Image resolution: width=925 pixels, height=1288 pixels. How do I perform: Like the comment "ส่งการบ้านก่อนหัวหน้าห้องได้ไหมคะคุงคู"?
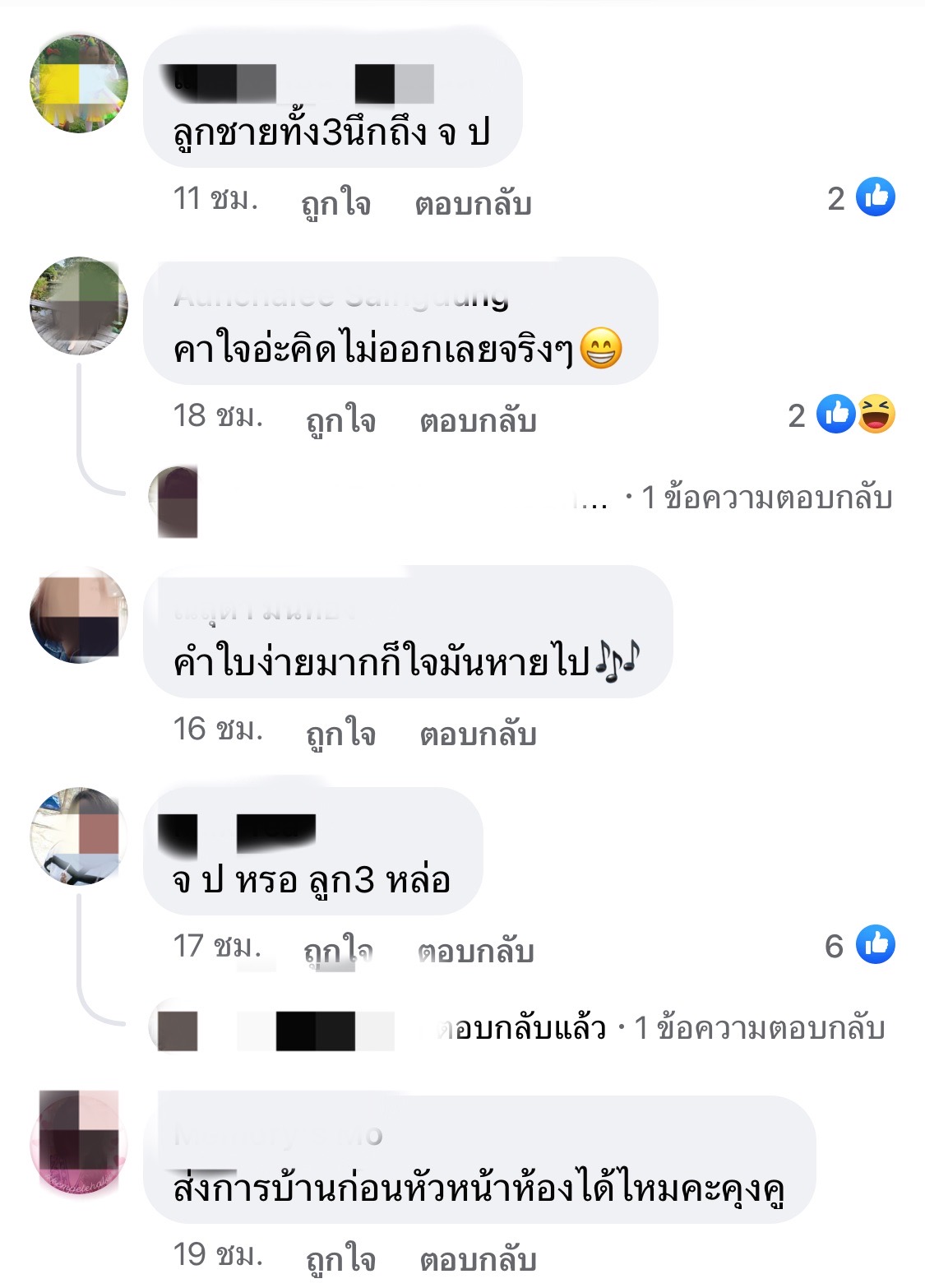pos(340,1258)
